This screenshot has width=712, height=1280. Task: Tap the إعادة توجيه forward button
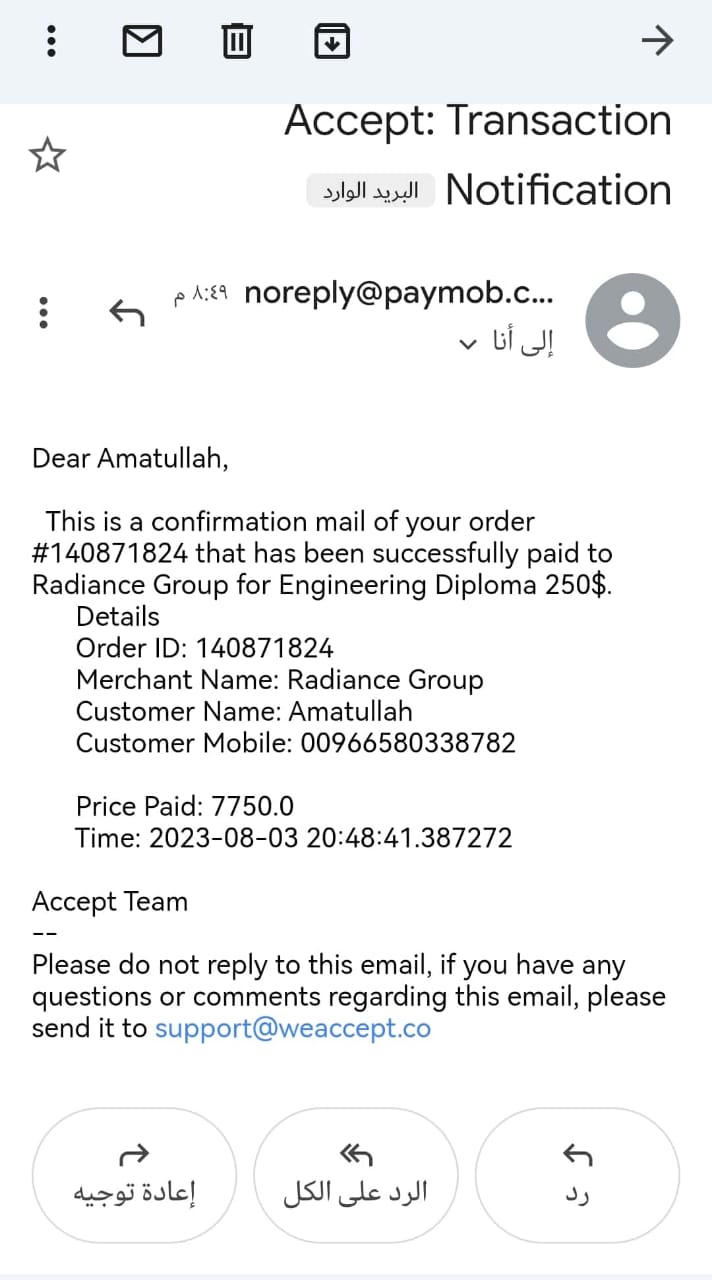point(135,1174)
